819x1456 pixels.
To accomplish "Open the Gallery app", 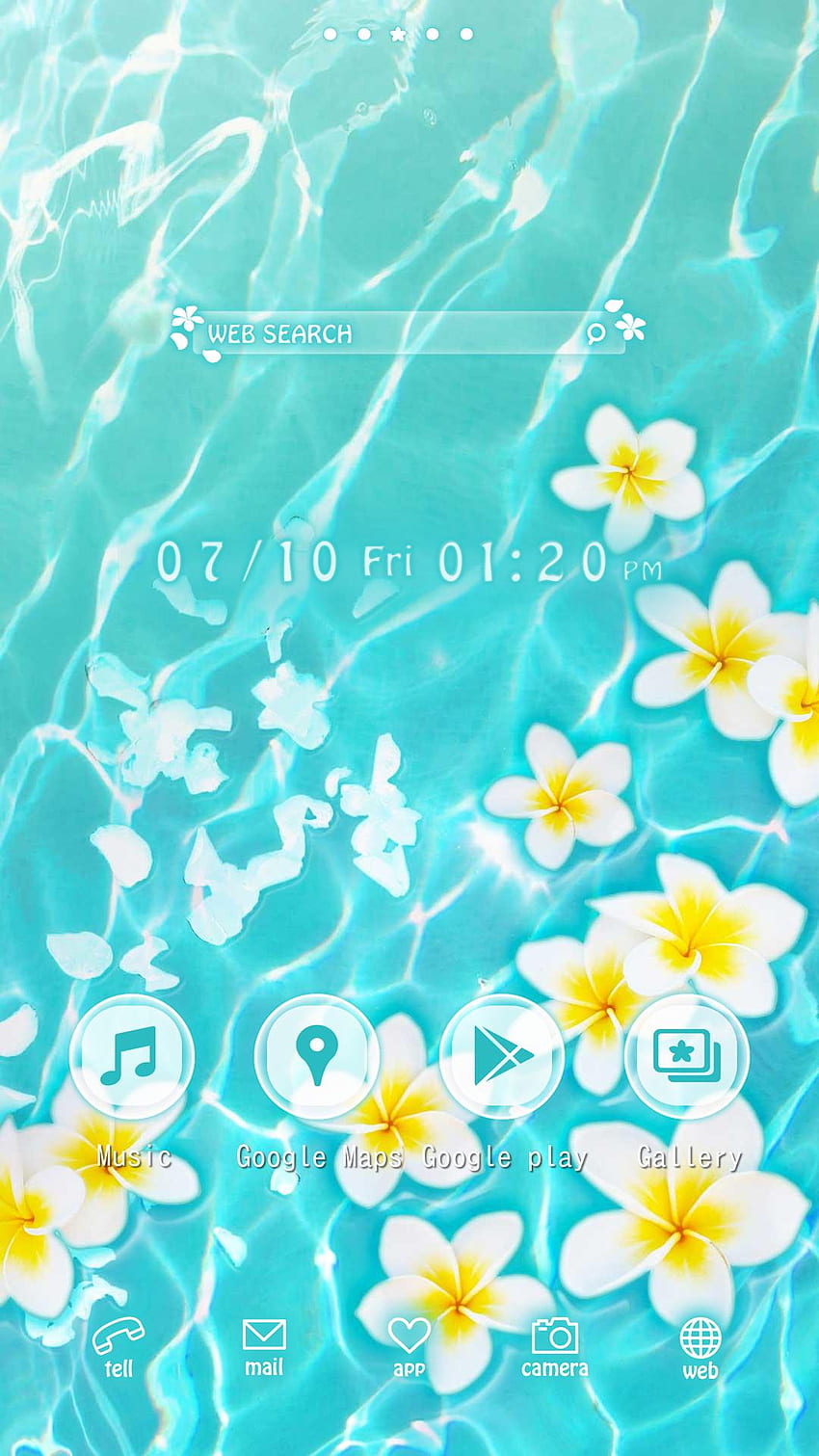I will (x=687, y=1056).
